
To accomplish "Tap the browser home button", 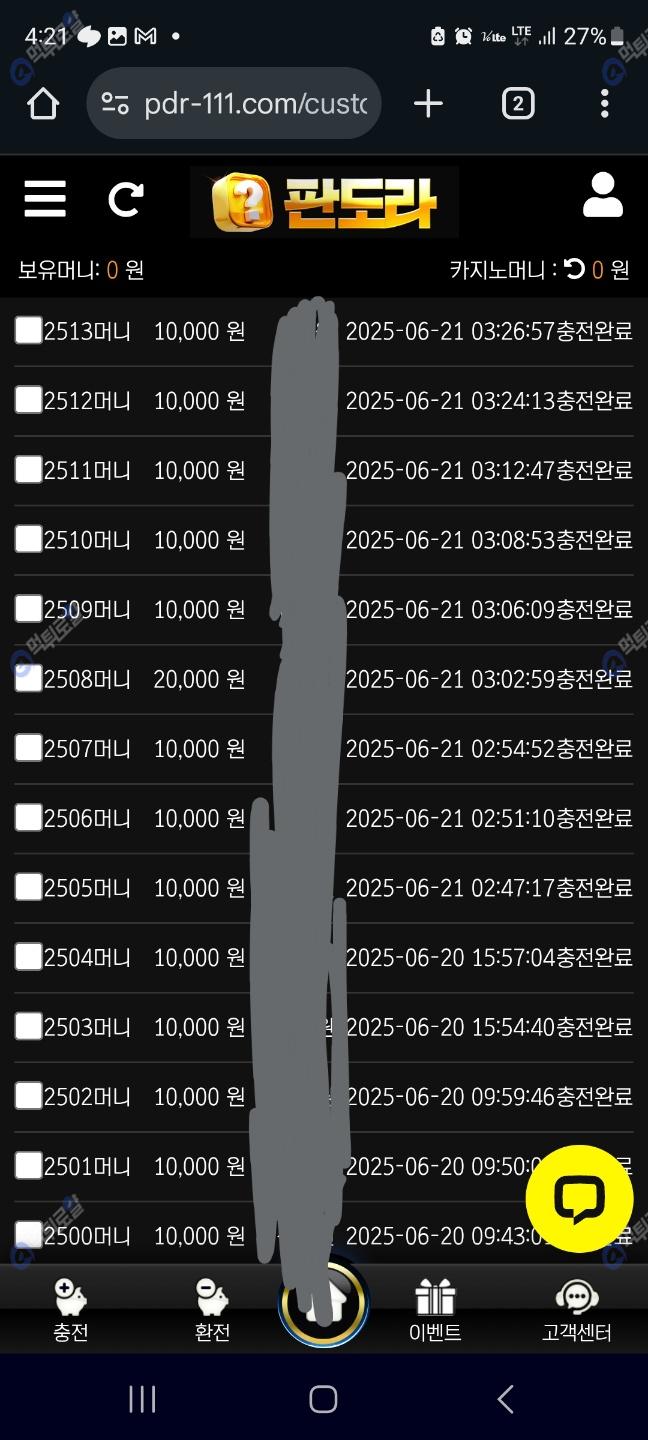I will pos(43,104).
